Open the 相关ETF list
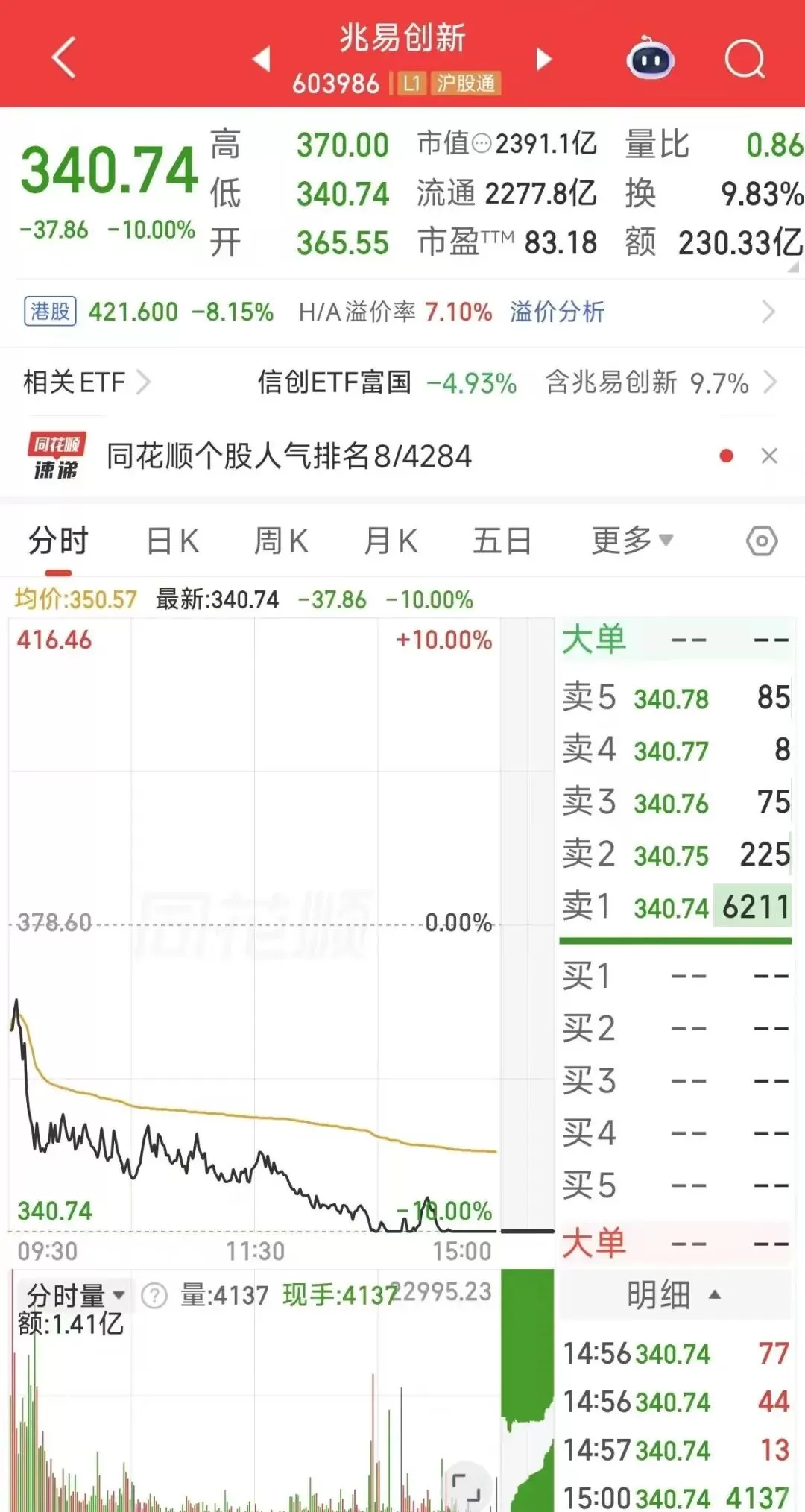This screenshot has width=805, height=1512. 86,382
